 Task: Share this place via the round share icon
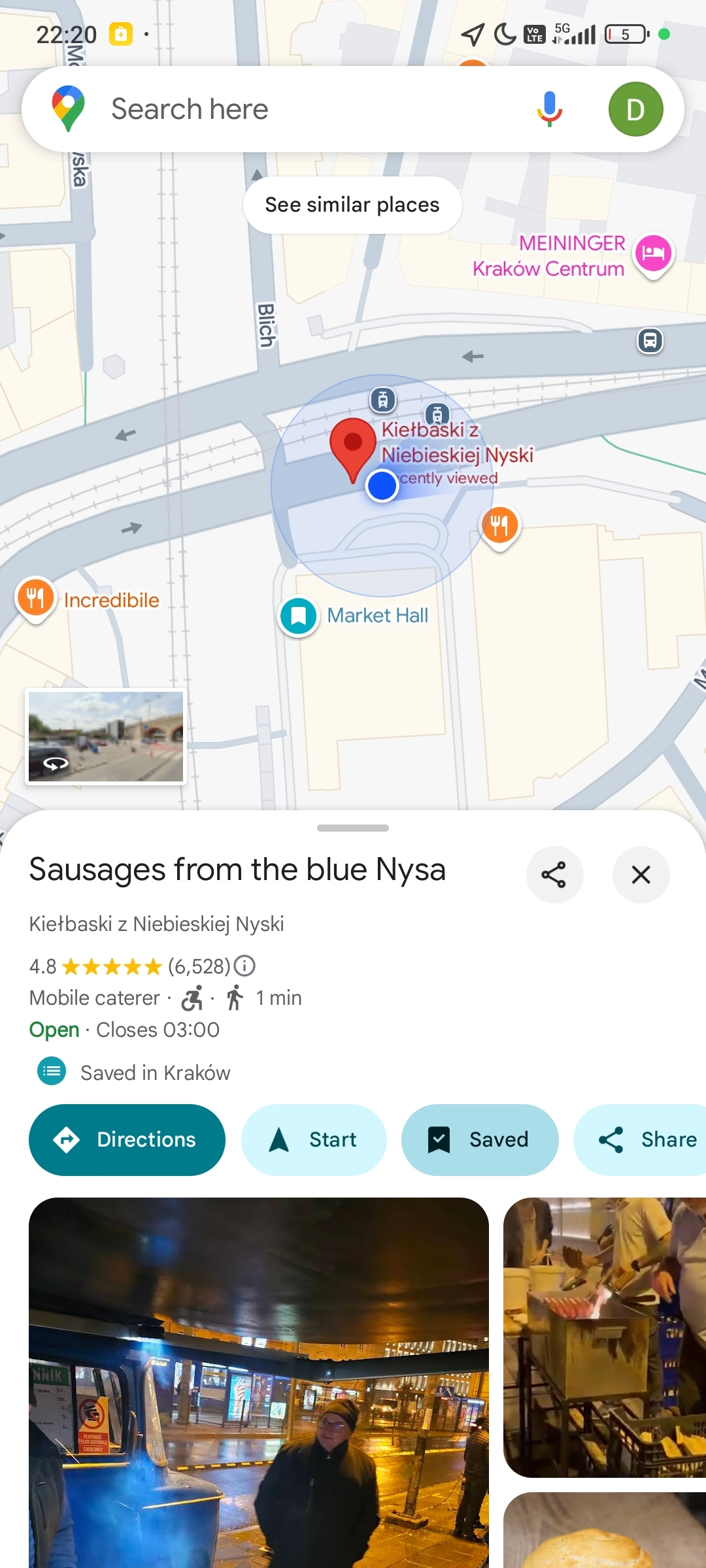[554, 875]
